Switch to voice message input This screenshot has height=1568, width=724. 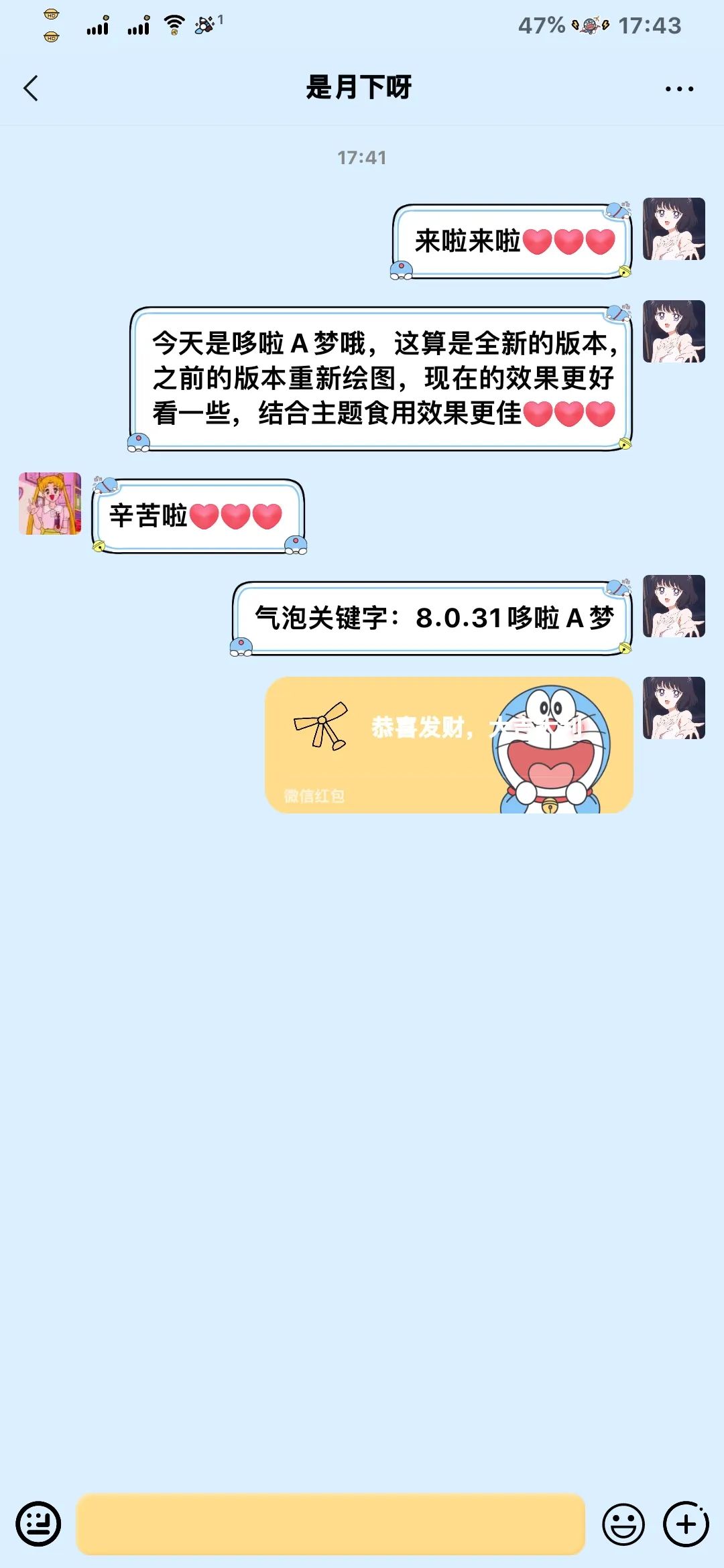(38, 1524)
